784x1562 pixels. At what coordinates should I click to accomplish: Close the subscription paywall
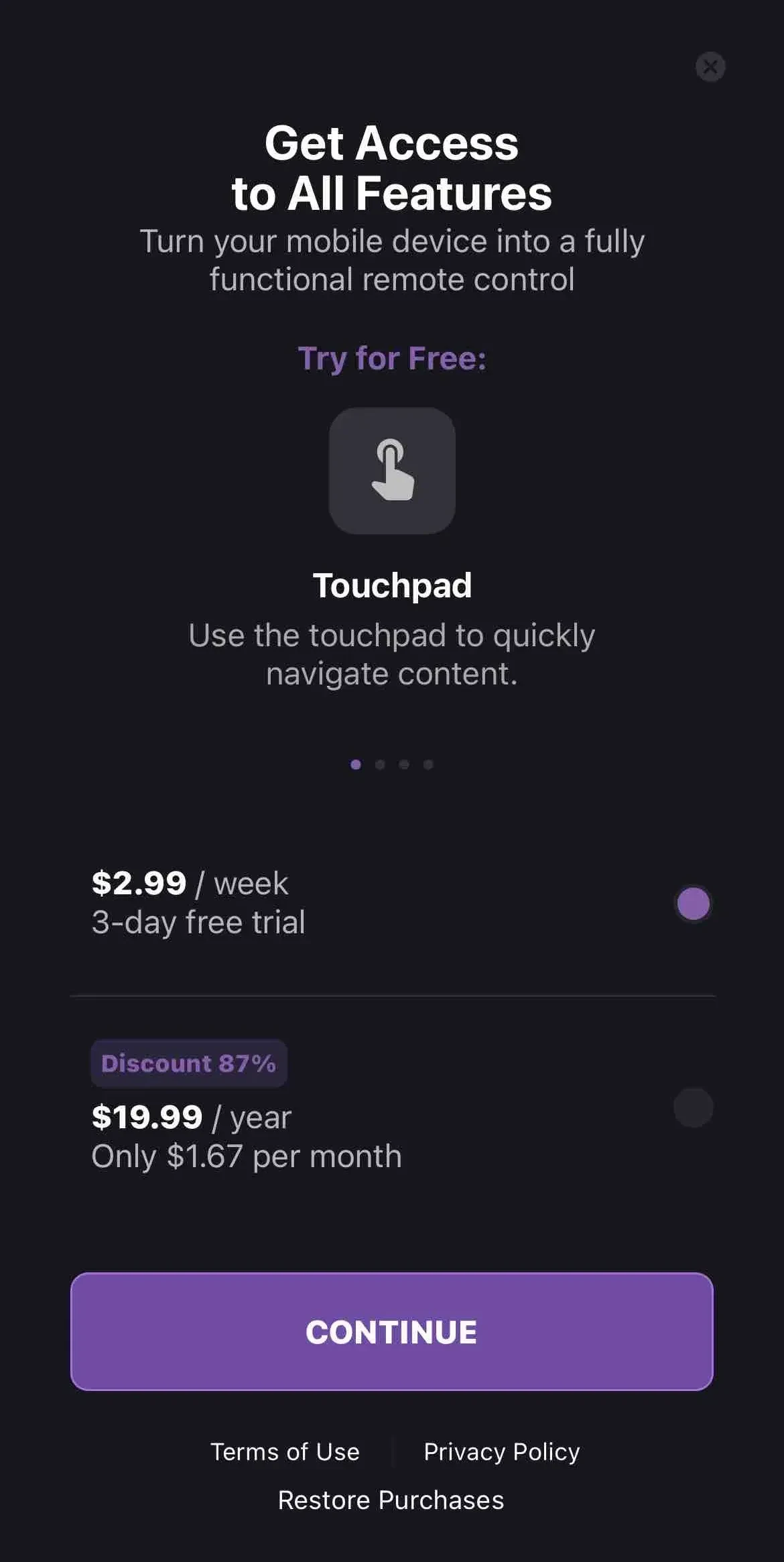(x=710, y=67)
